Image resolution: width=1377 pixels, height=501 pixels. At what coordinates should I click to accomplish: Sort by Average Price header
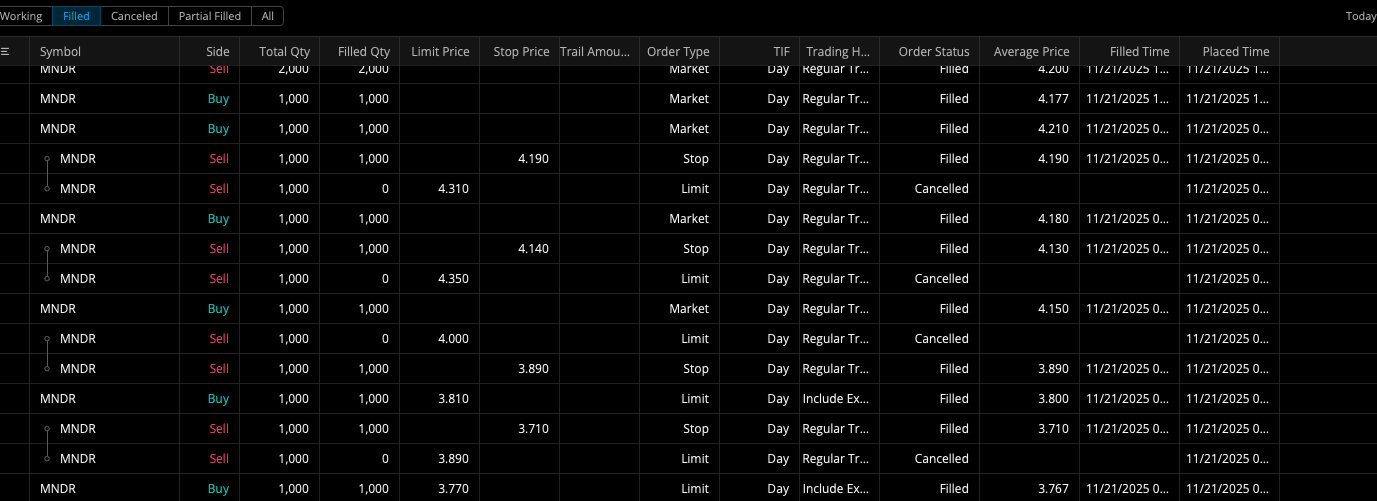1031,52
